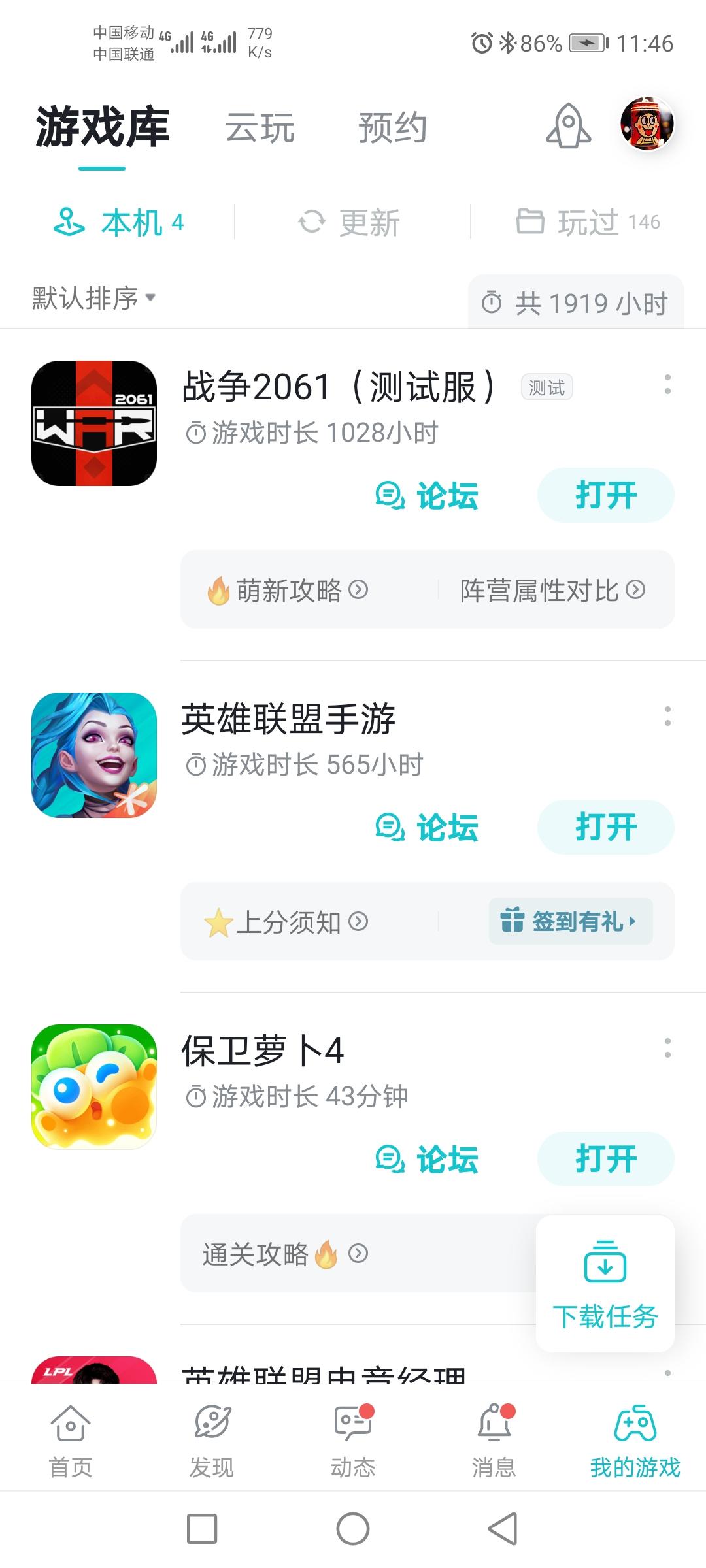Open the 阵营属性对比 link

coord(552,591)
